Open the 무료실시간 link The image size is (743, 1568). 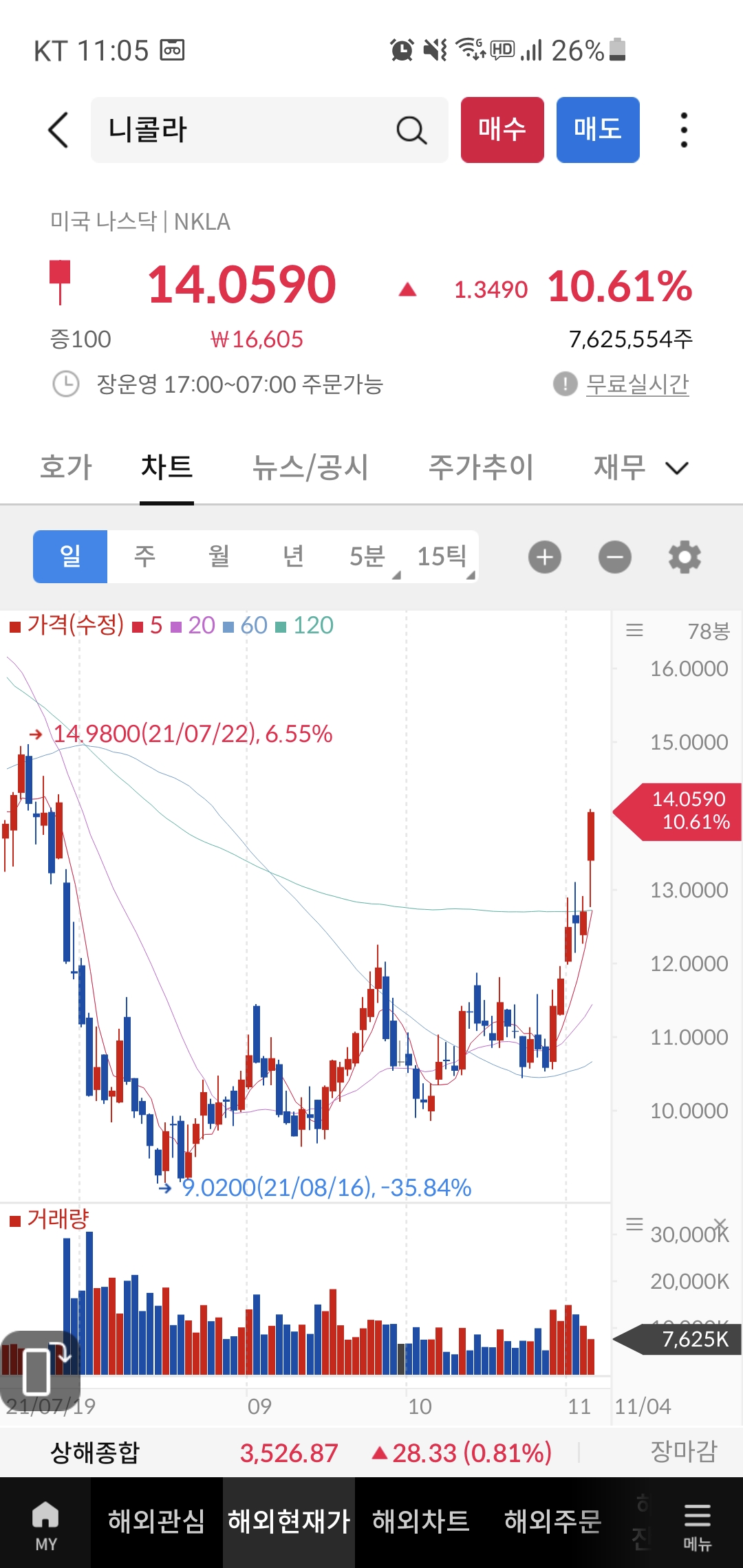pyautogui.click(x=637, y=384)
